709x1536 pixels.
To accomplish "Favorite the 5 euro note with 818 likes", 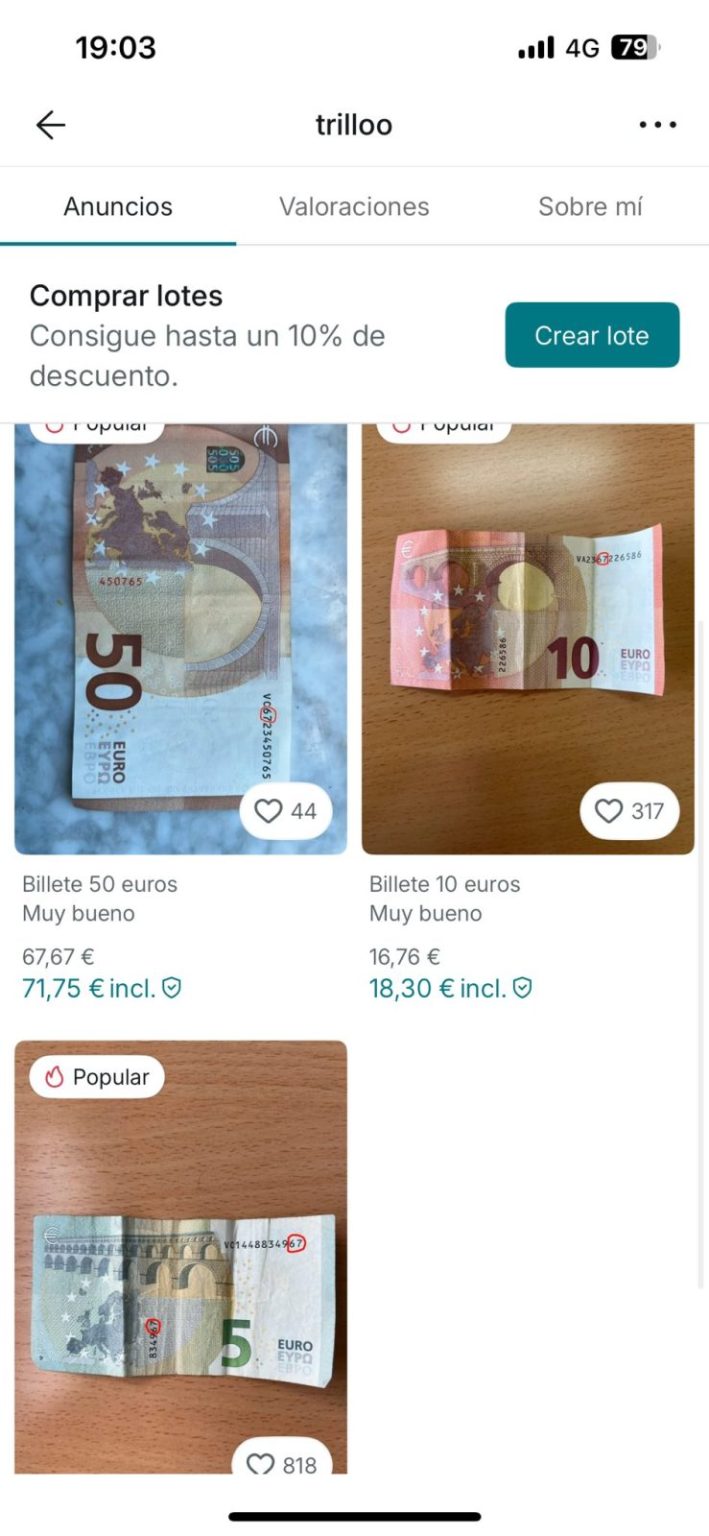I will tap(282, 1464).
